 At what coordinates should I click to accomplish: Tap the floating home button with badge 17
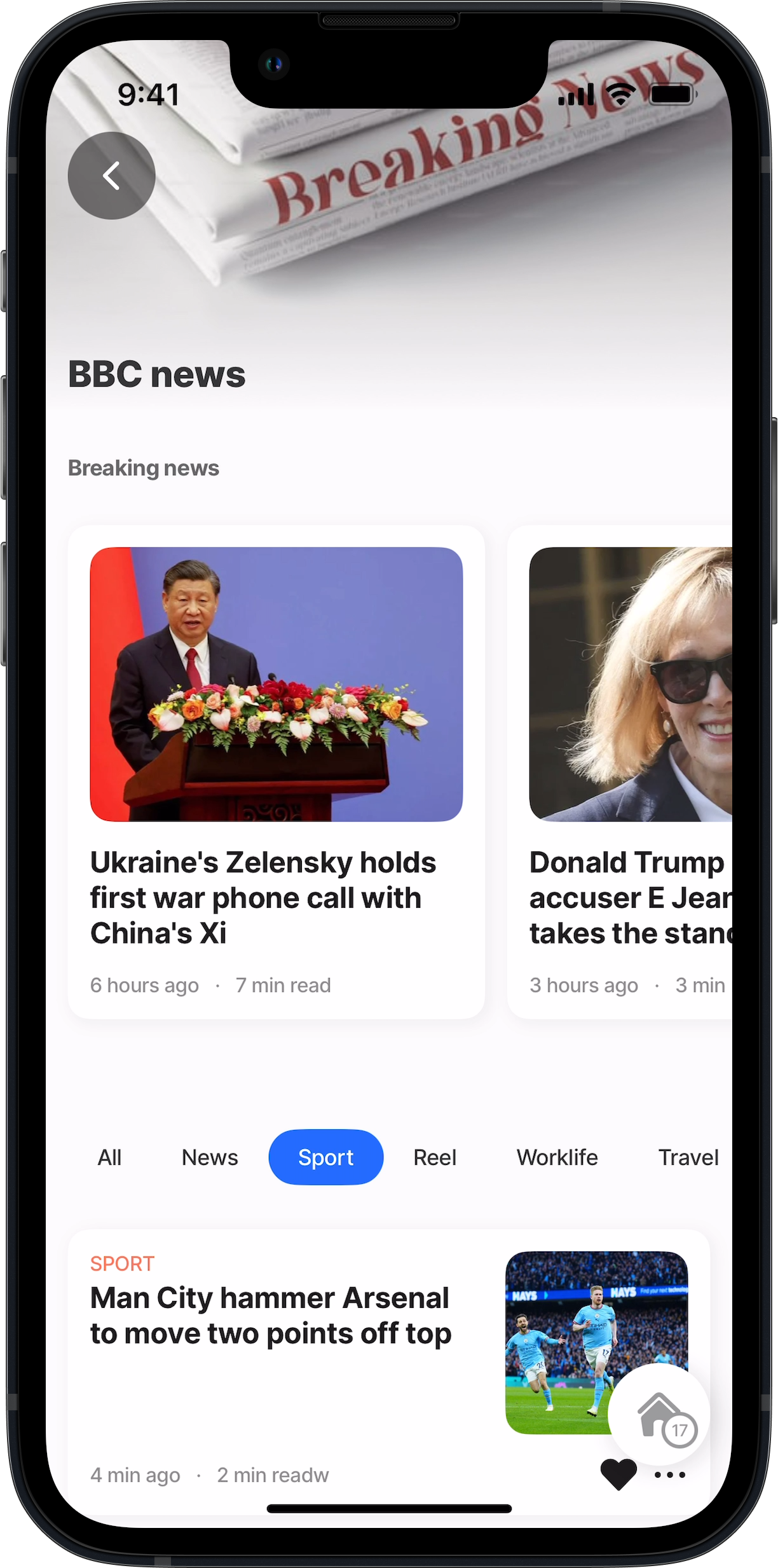pos(659,1415)
